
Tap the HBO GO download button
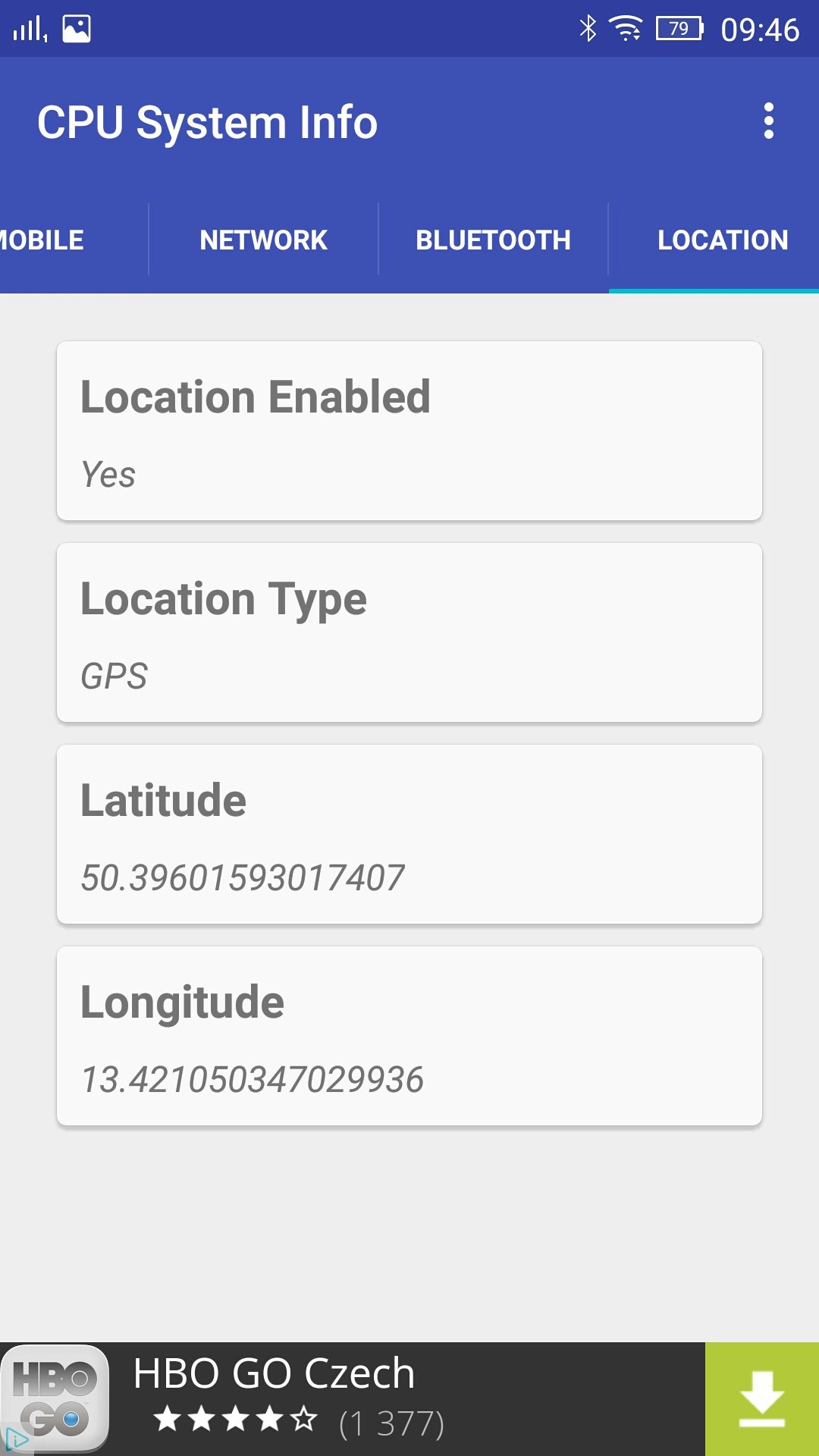[761, 1399]
